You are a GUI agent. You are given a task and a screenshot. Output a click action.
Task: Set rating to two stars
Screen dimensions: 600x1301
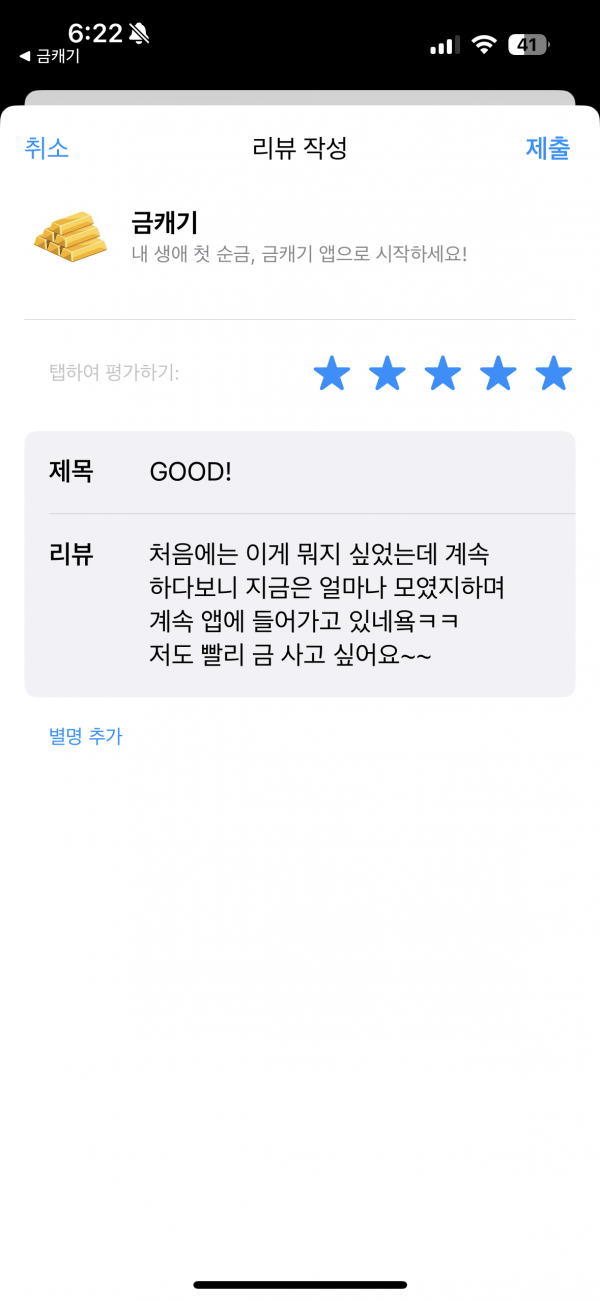pyautogui.click(x=387, y=374)
